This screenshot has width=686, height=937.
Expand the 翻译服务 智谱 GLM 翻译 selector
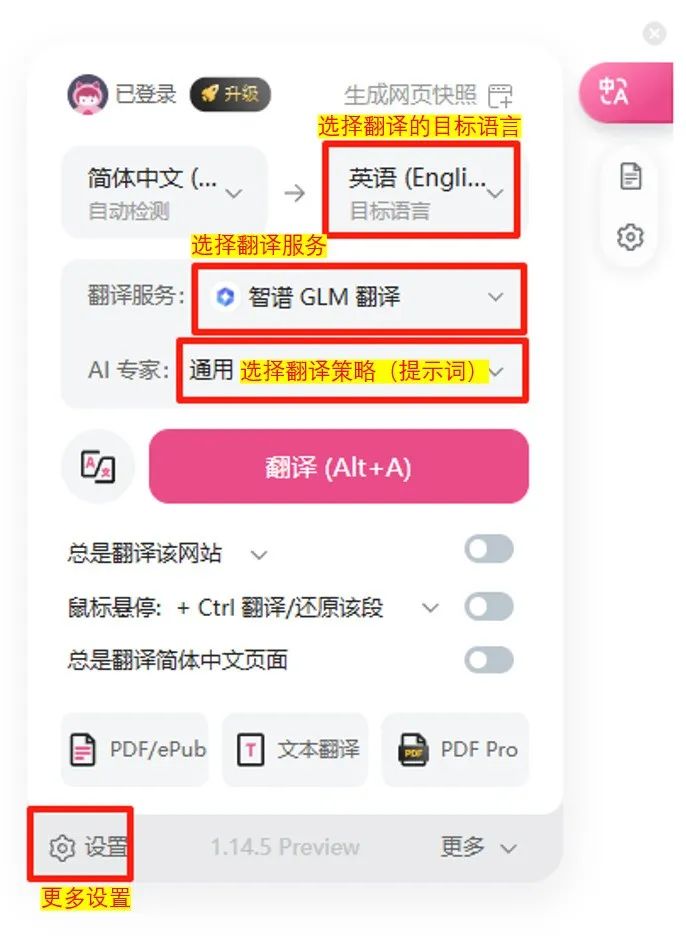(358, 297)
